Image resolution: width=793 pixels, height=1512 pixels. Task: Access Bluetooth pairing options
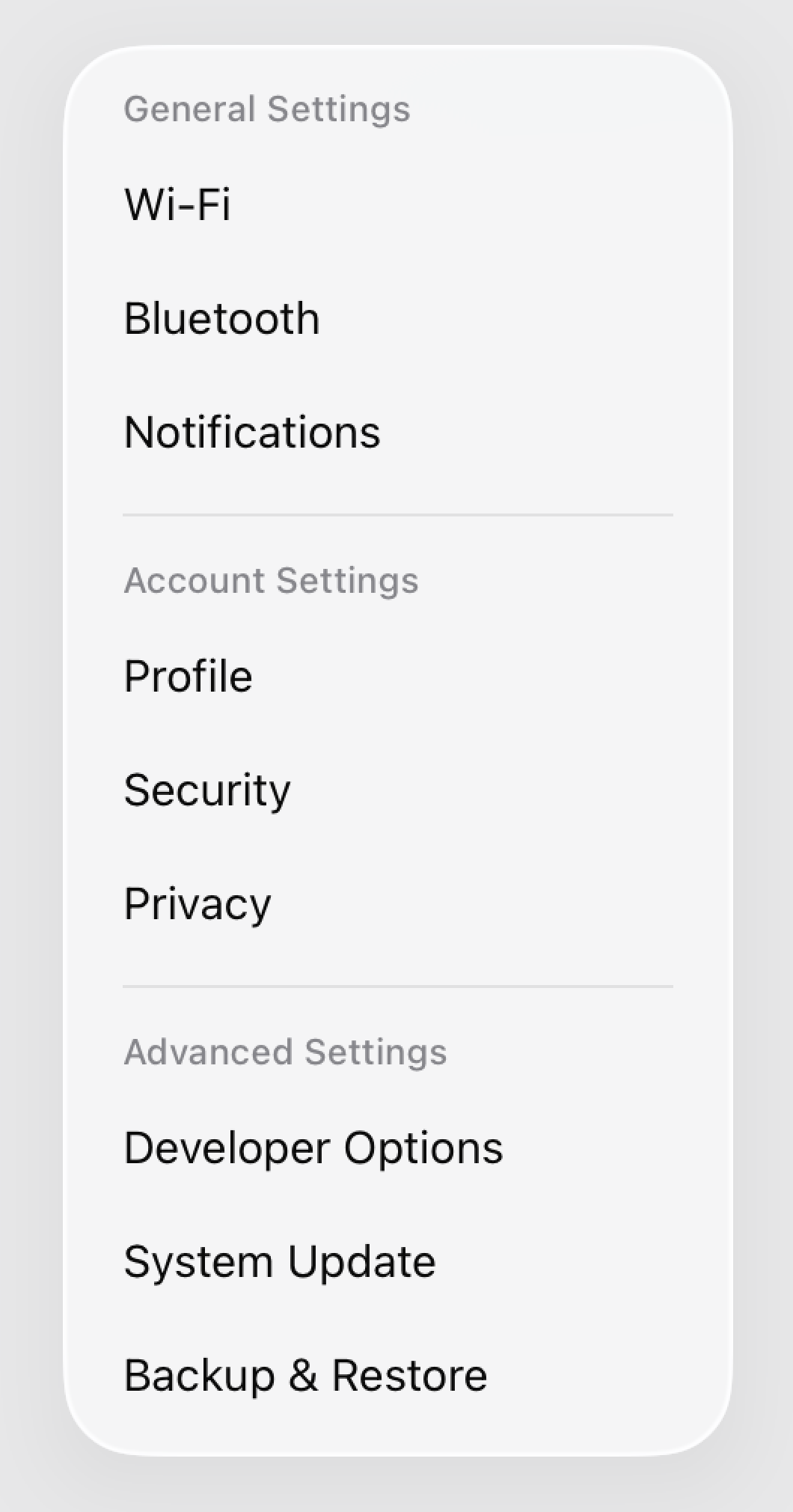(x=222, y=318)
